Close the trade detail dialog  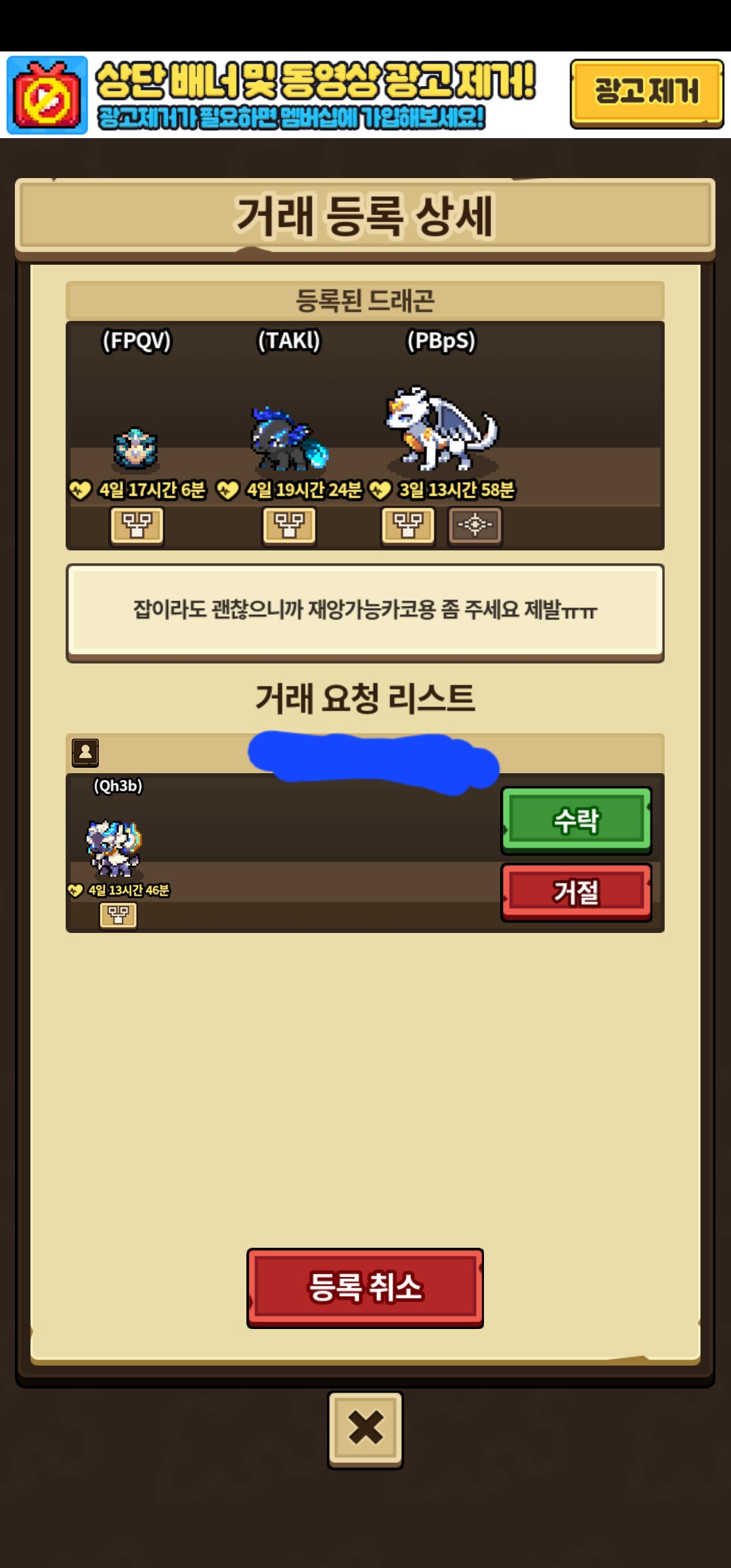365,1429
